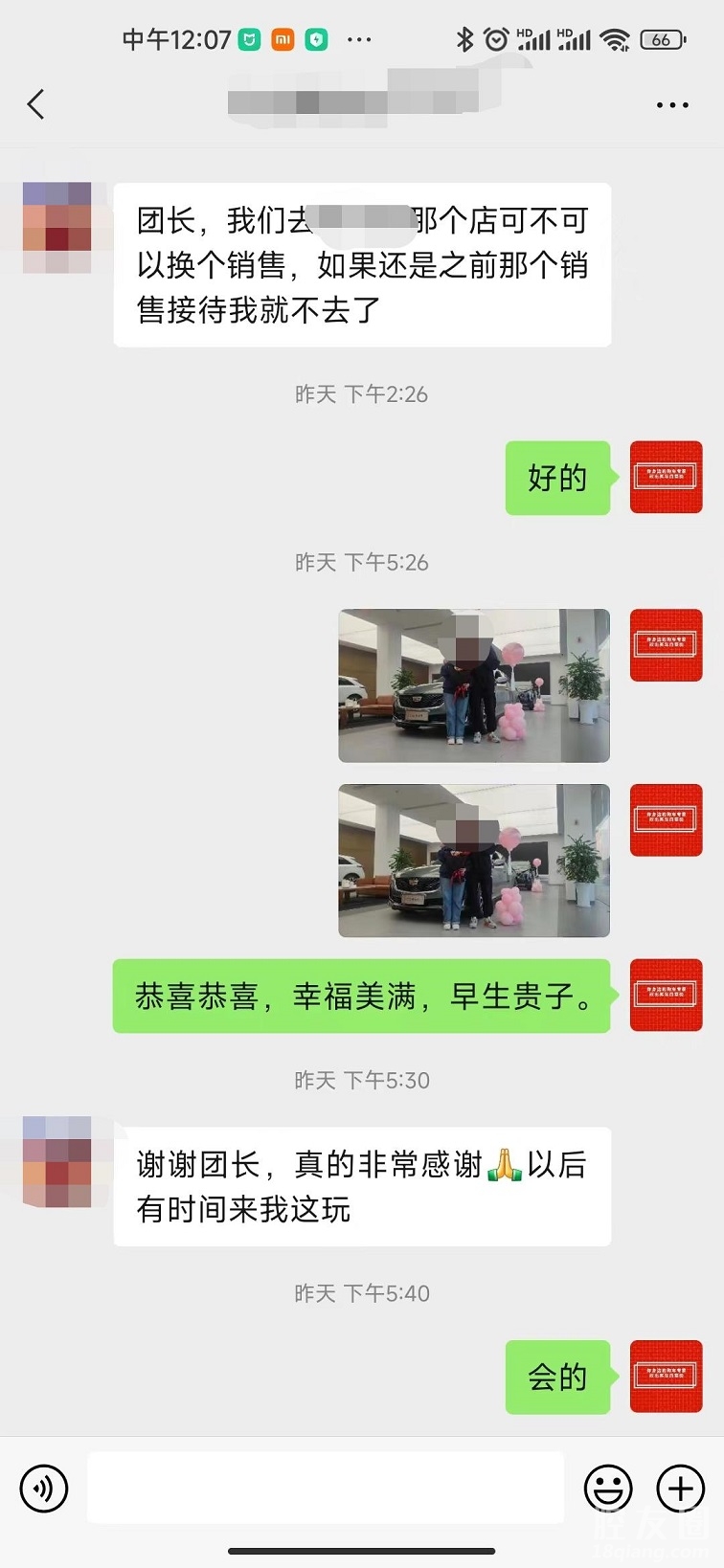Open your red avatar next to 好的
The image size is (724, 1568).
click(x=666, y=478)
